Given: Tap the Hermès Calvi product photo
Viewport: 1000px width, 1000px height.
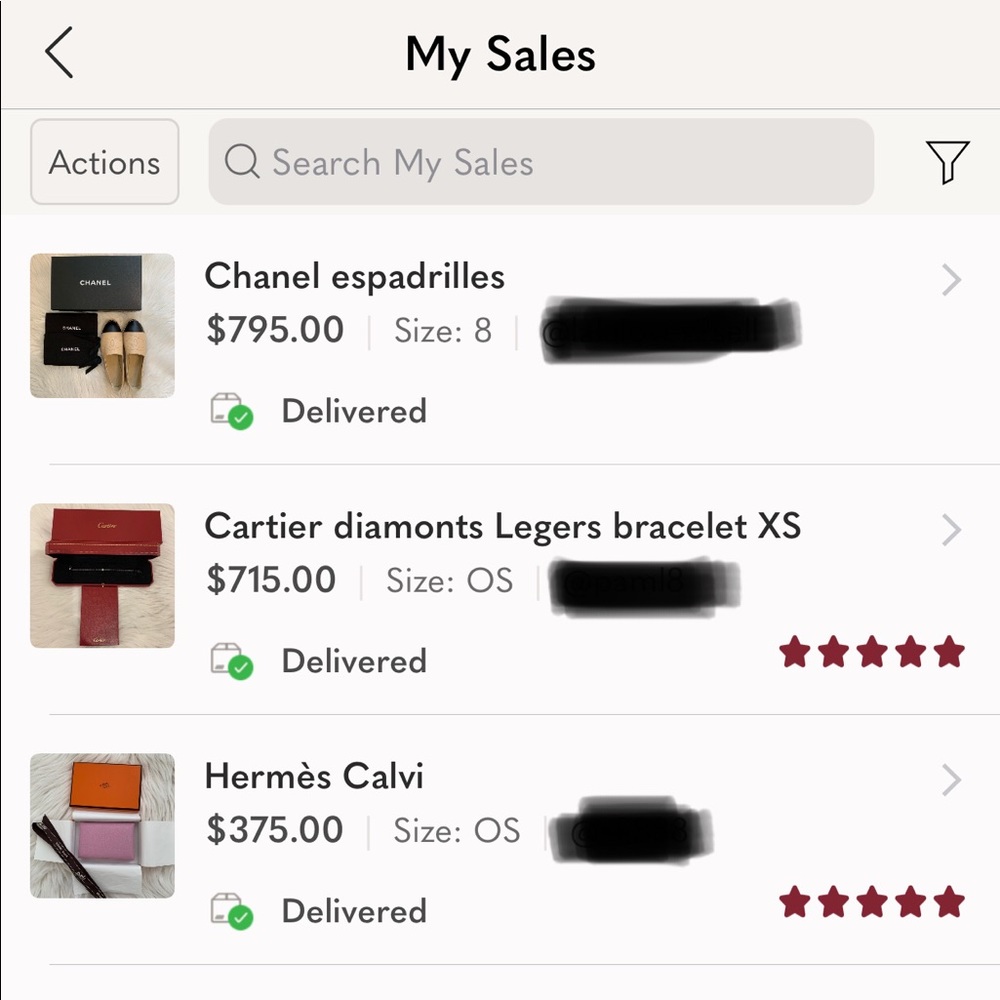Looking at the screenshot, I should point(102,826).
